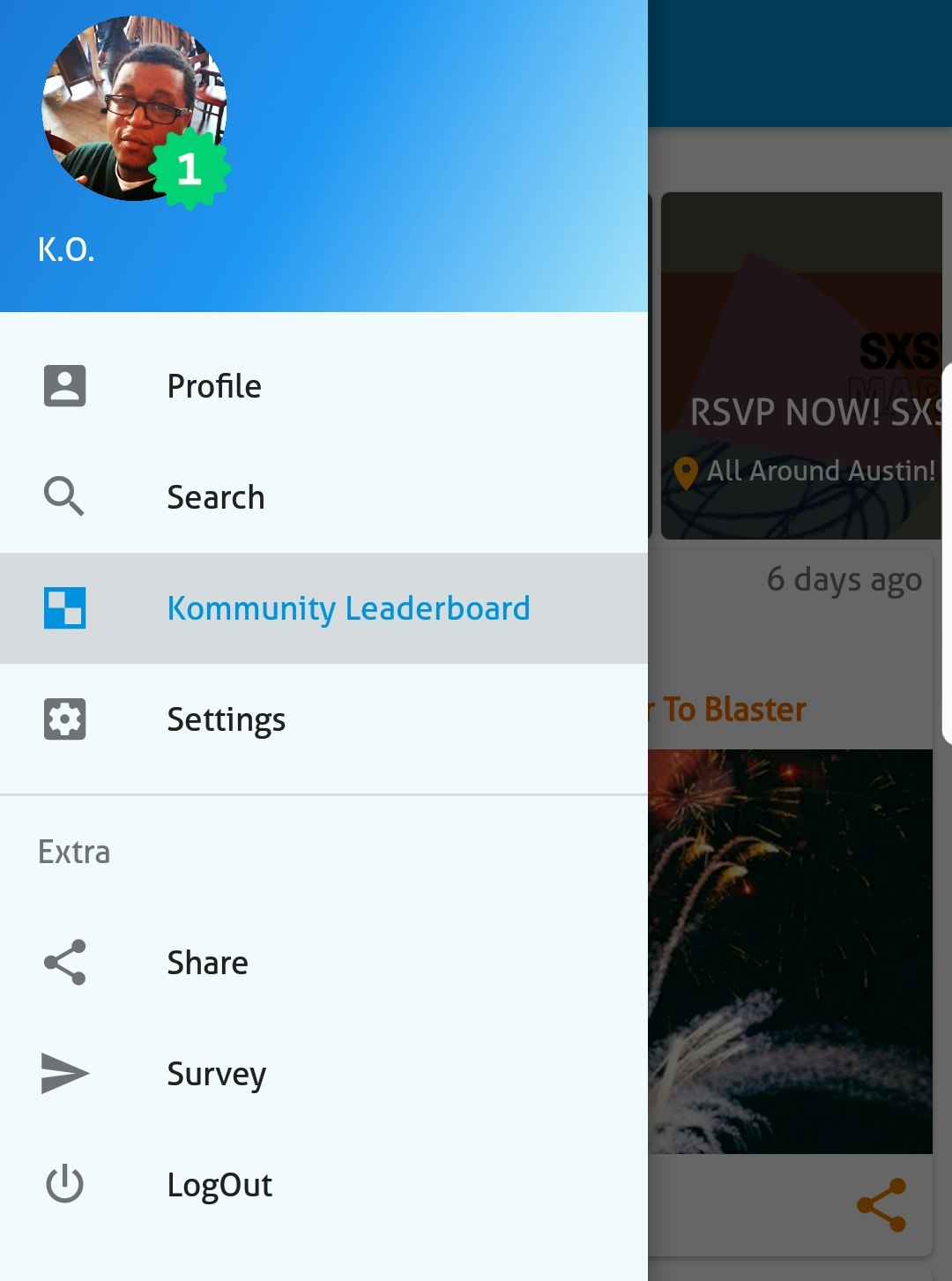Tap the fireworks post image
Viewport: 952px width, 1281px height.
point(793,952)
